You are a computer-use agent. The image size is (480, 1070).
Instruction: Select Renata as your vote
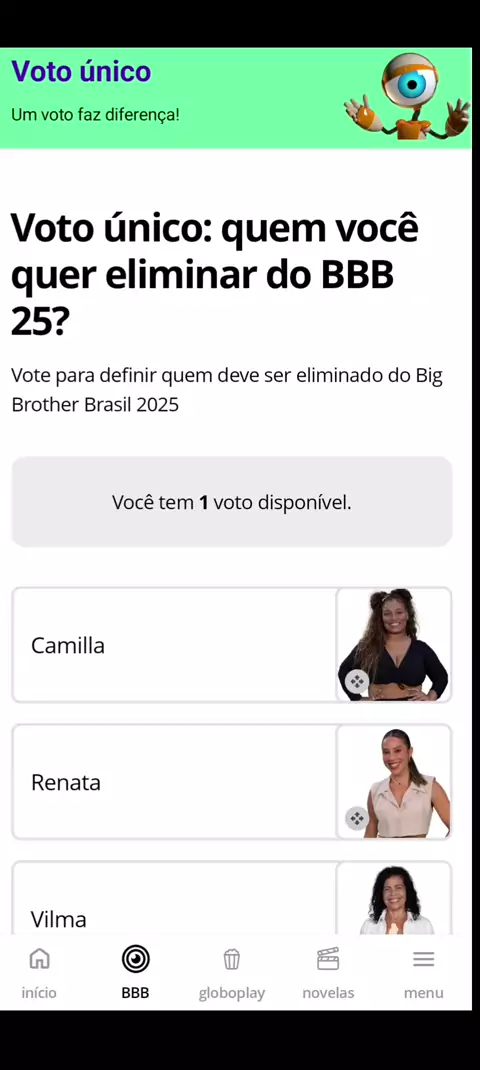(231, 781)
